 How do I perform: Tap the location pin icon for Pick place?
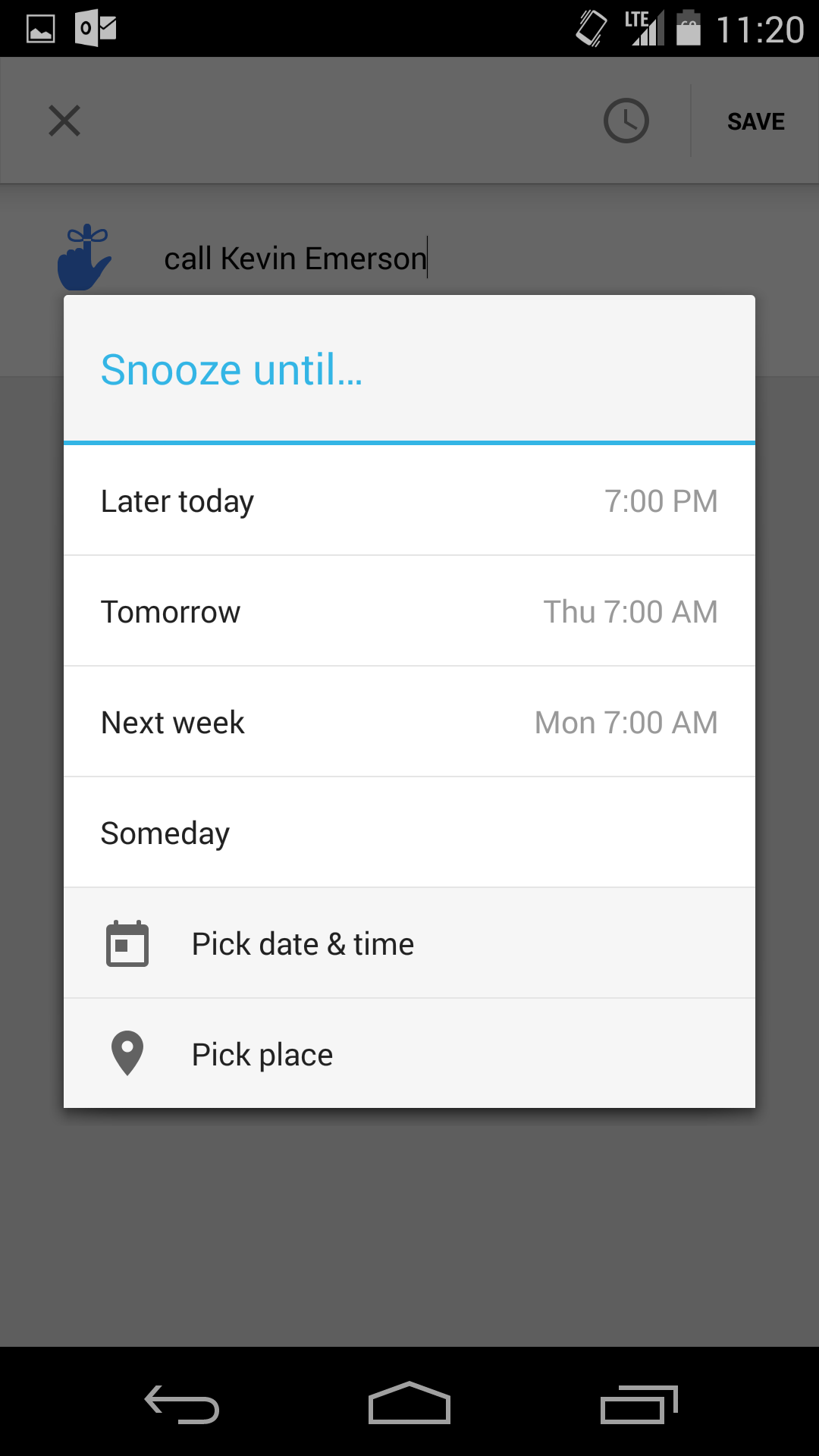(126, 1053)
